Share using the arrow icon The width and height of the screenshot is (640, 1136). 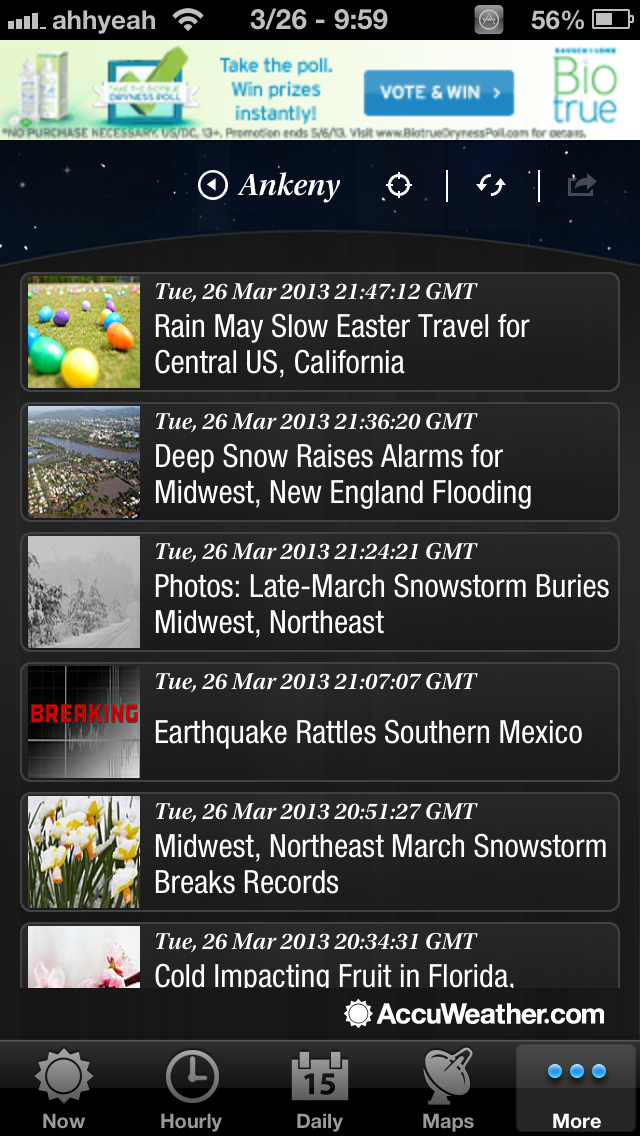pos(582,186)
